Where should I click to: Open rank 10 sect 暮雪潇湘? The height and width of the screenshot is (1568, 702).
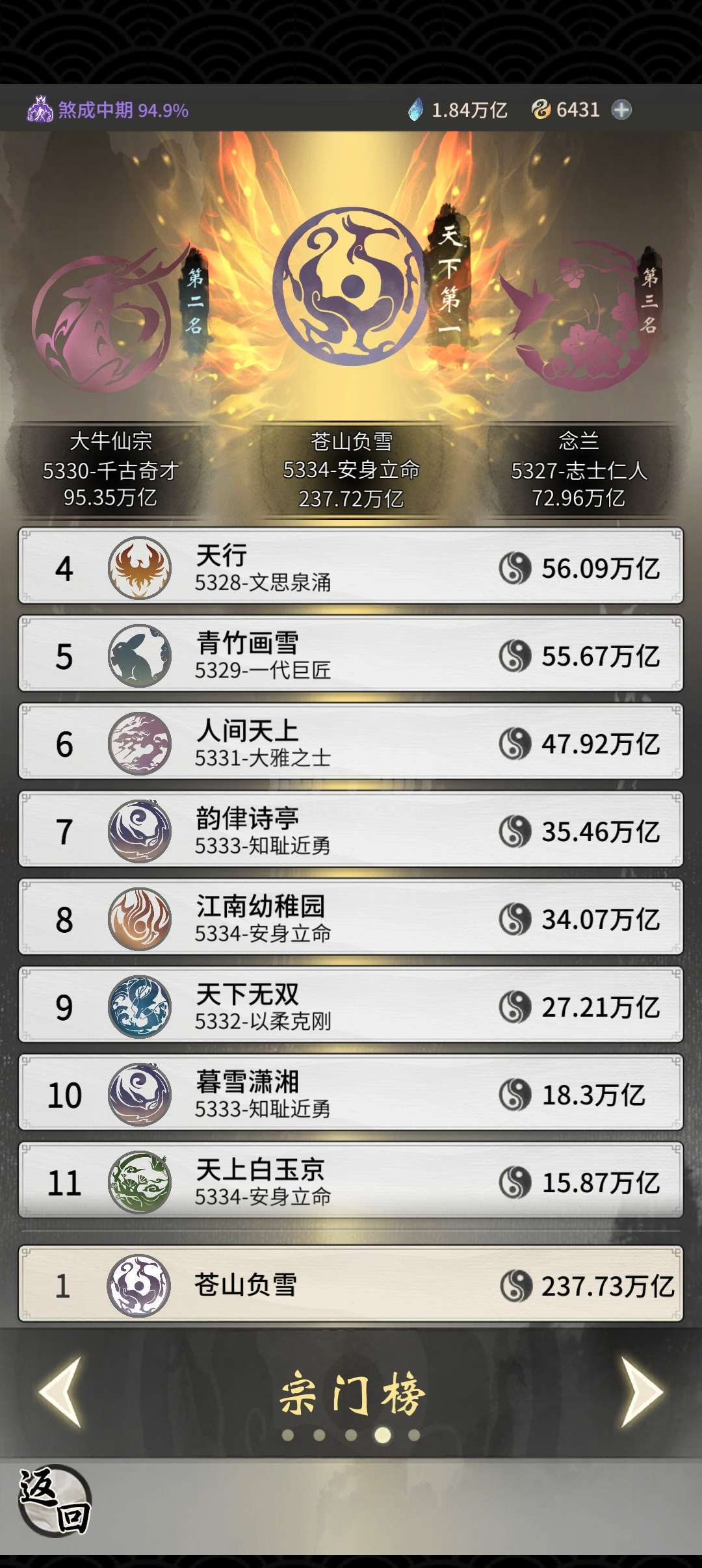(351, 1093)
